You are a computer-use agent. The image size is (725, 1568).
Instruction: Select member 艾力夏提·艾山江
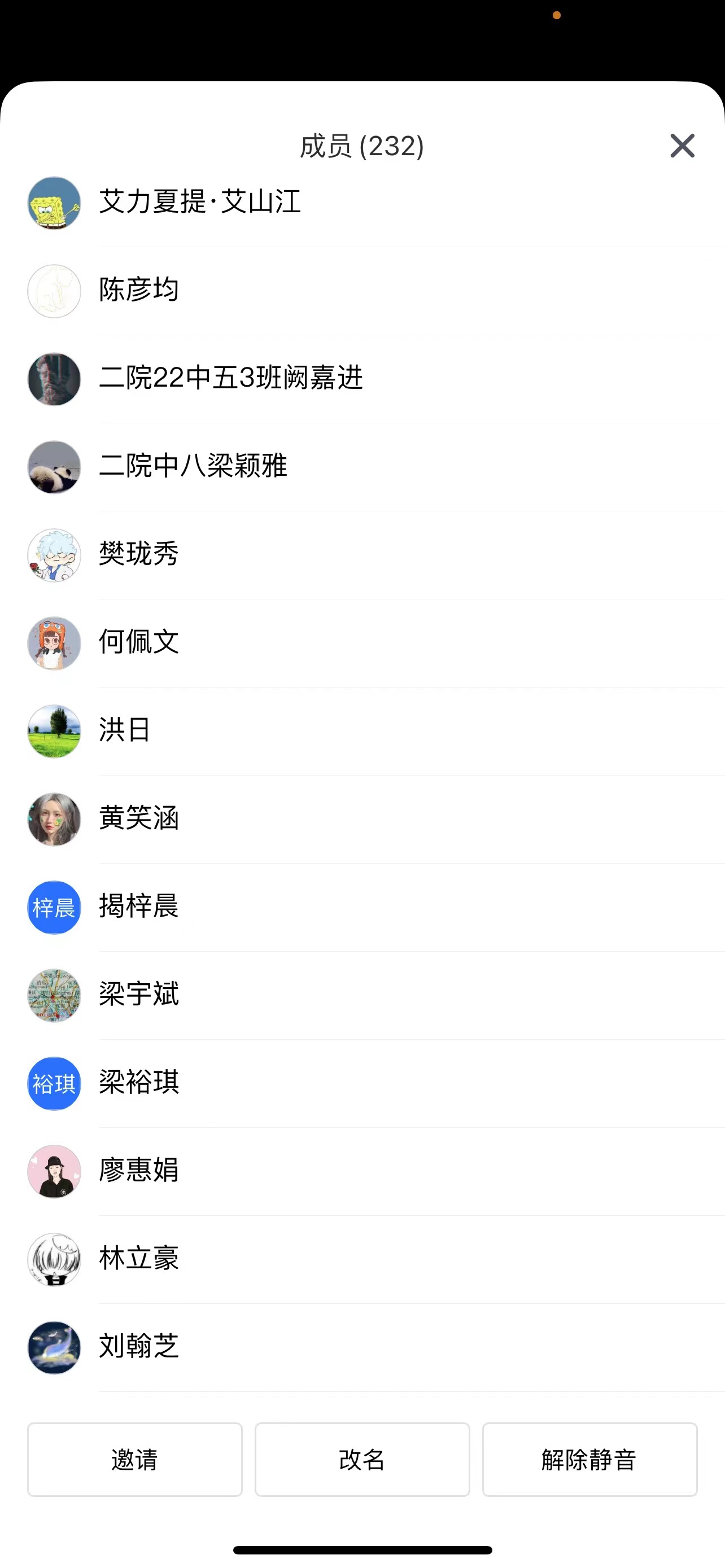coord(200,203)
